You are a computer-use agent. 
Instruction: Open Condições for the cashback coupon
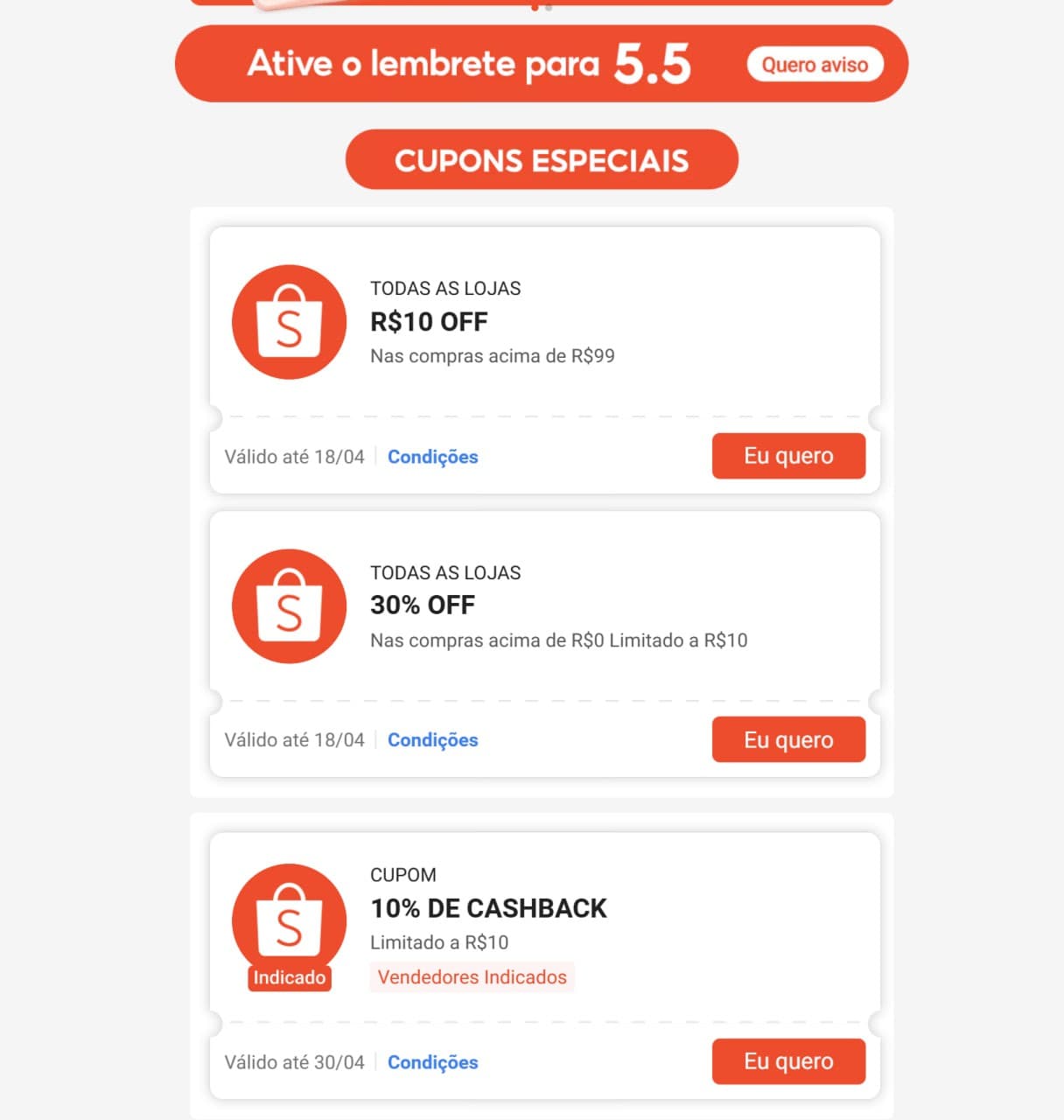[x=432, y=1062]
